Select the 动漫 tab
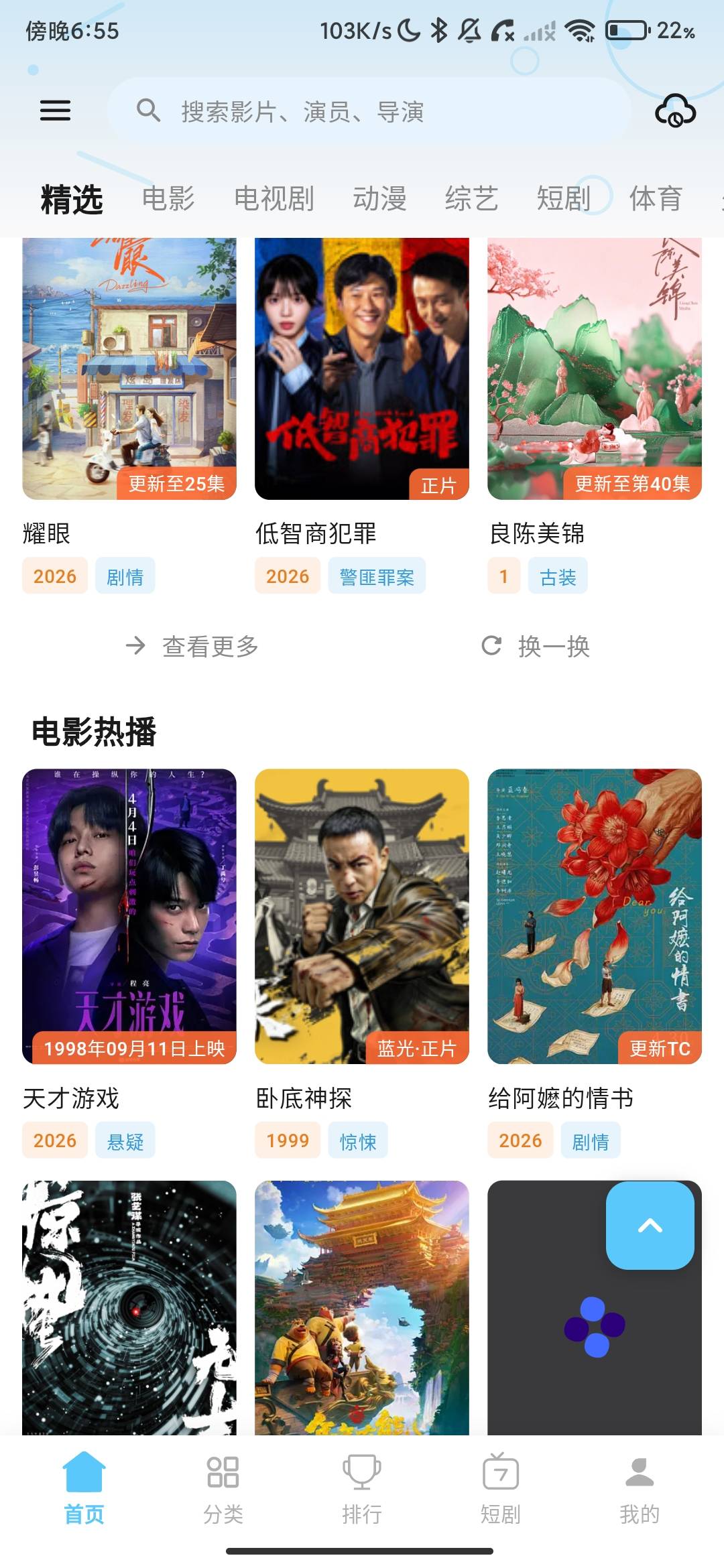724x1568 pixels. pyautogui.click(x=380, y=199)
